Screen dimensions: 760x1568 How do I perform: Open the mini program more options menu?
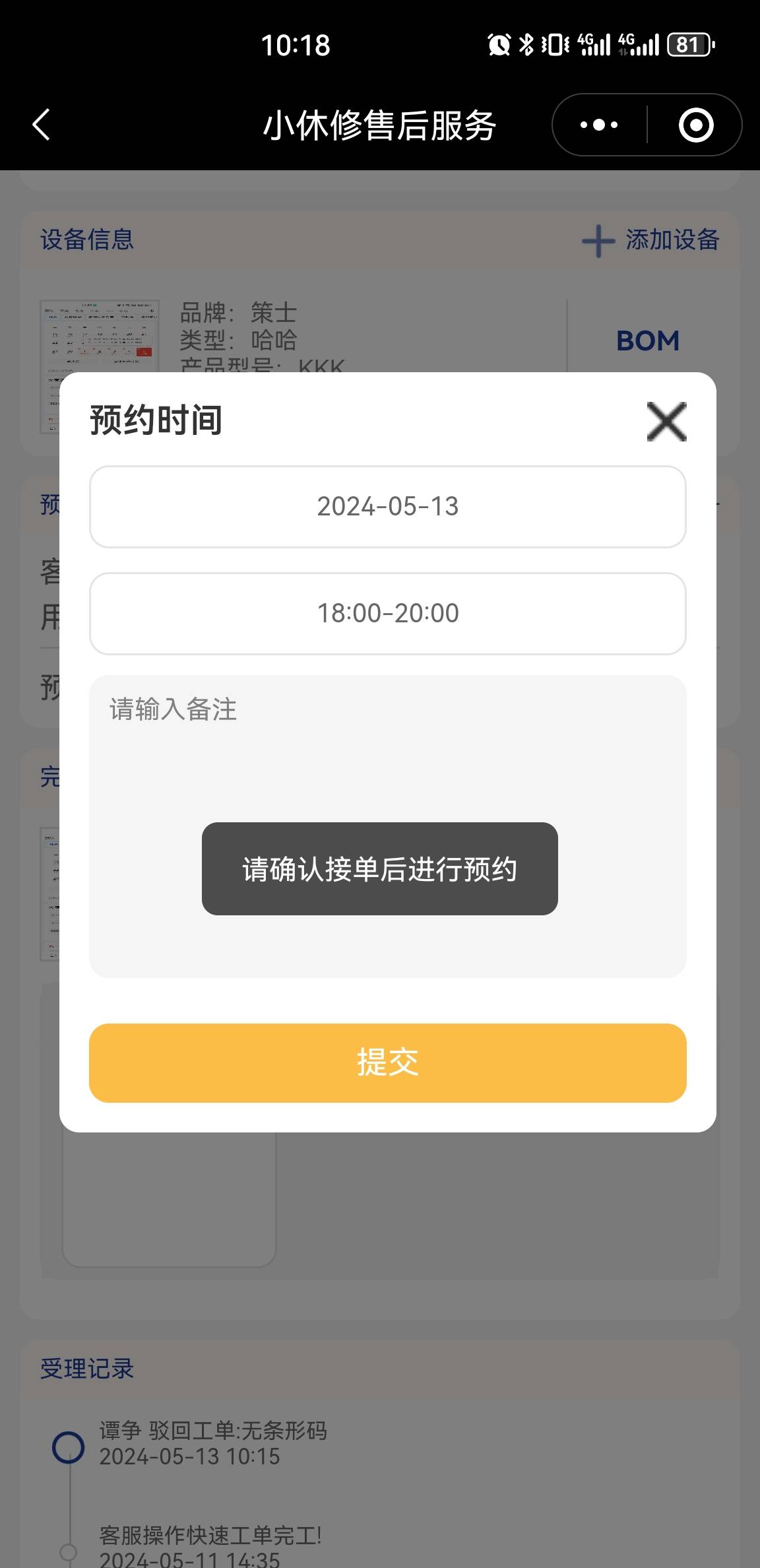click(x=599, y=125)
